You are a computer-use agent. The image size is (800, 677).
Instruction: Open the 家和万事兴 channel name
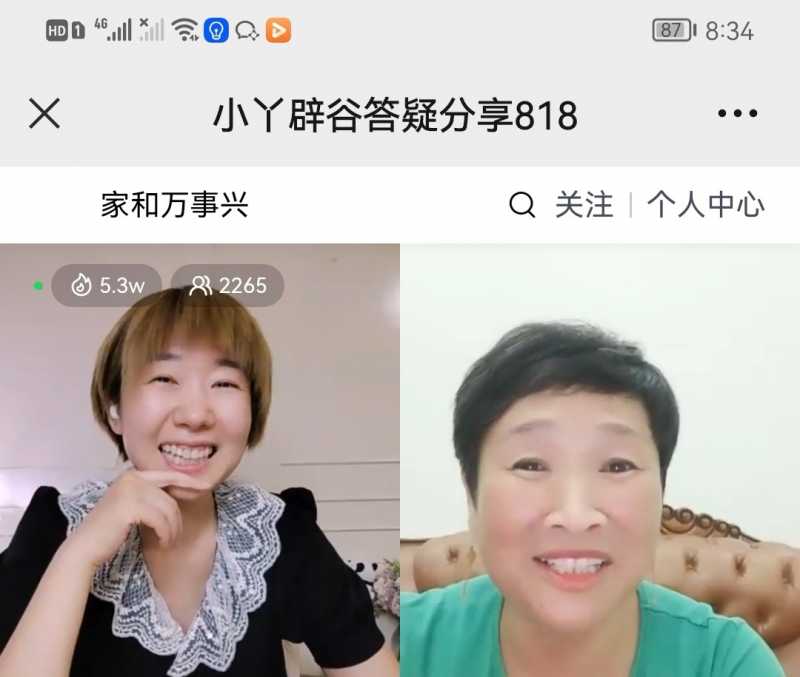point(174,205)
